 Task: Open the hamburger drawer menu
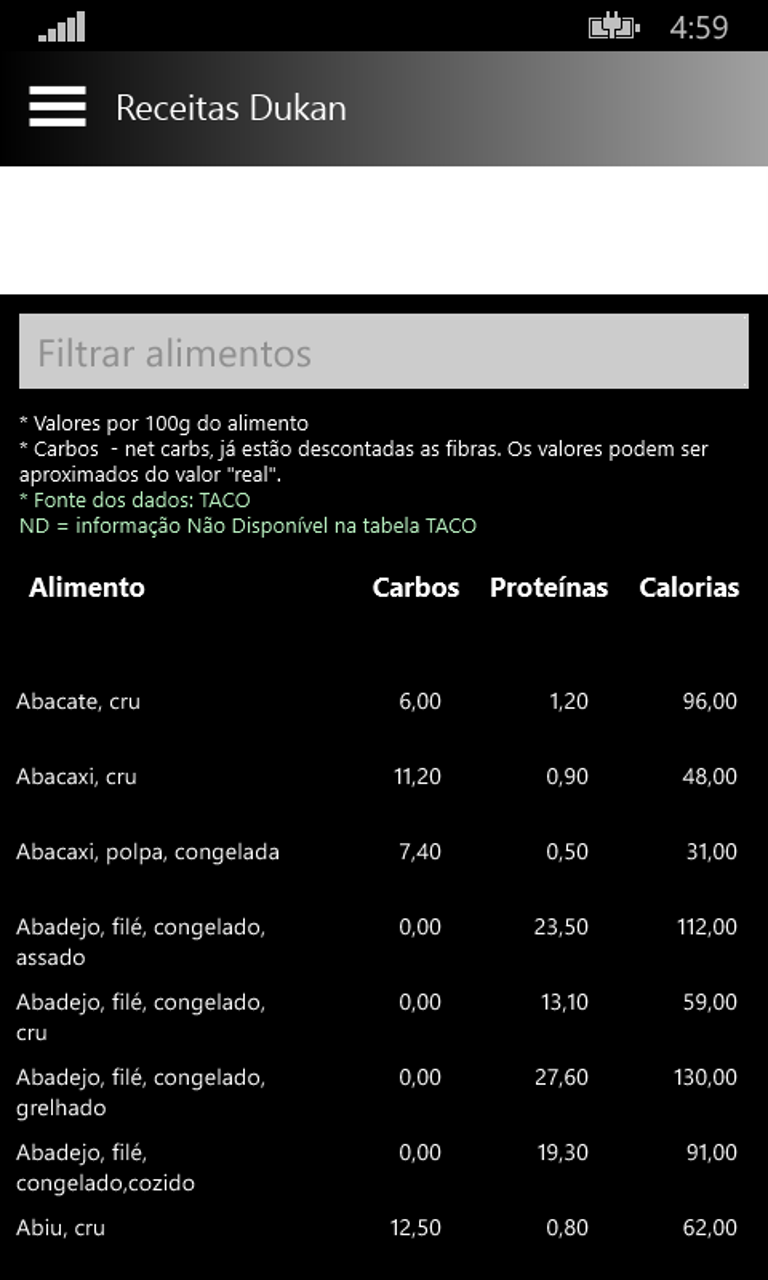click(57, 107)
